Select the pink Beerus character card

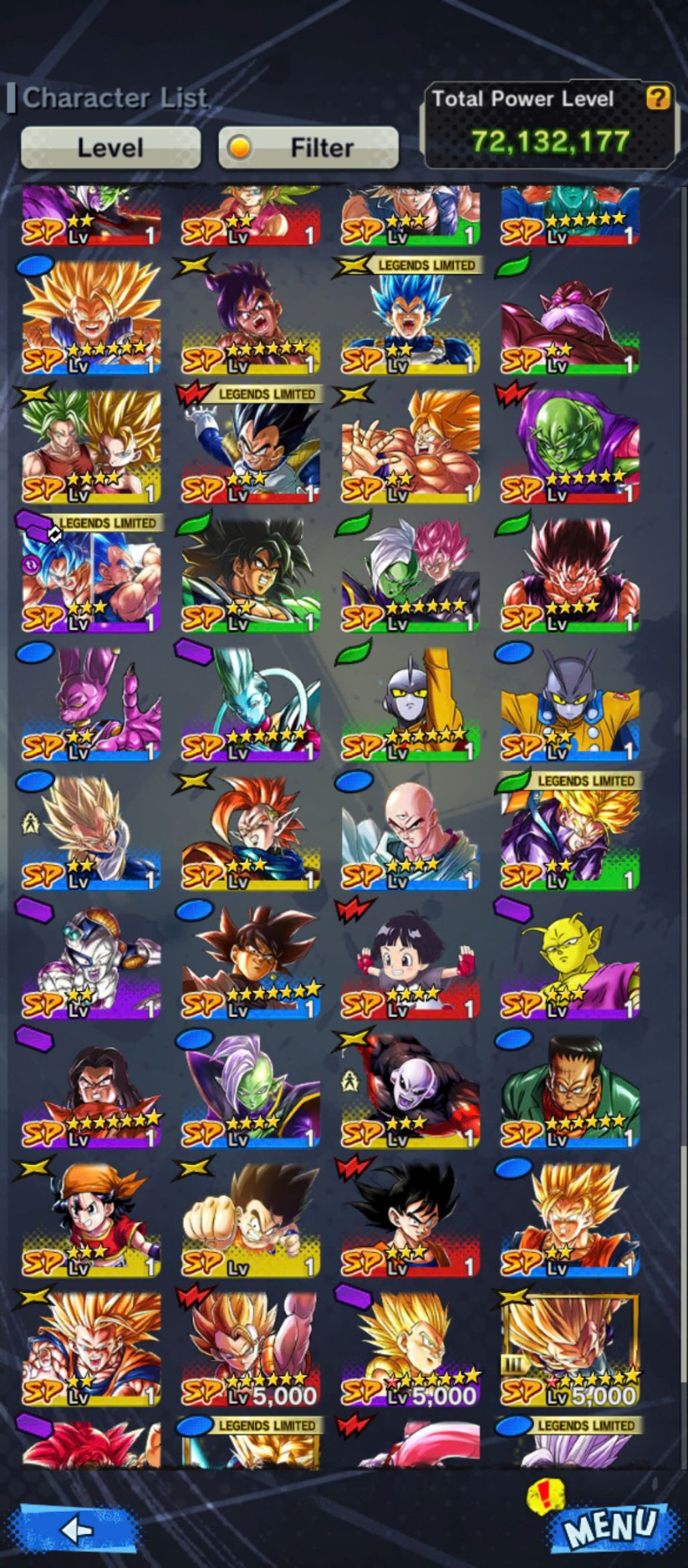pos(91,704)
